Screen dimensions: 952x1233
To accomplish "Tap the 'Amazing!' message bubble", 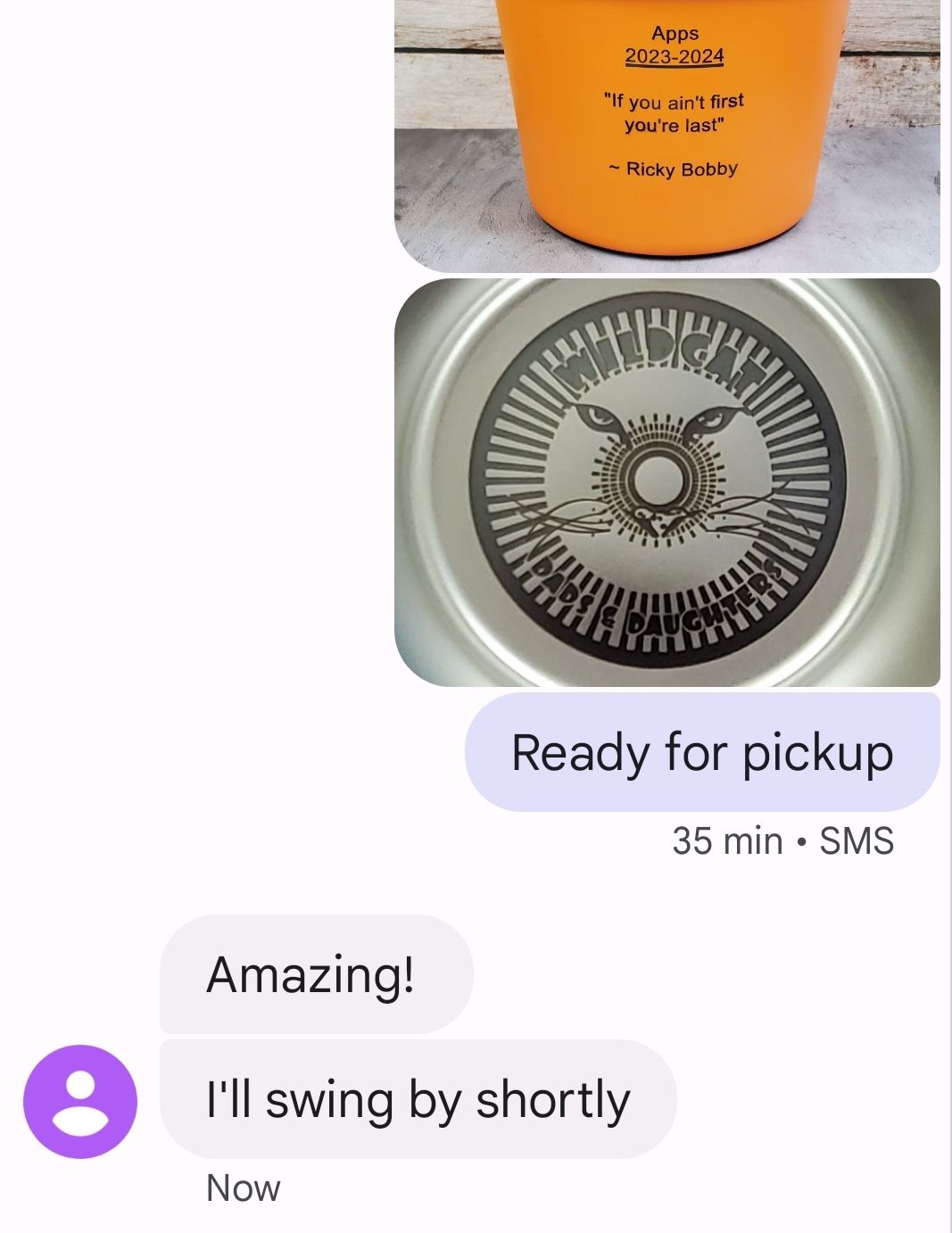I will coord(316,973).
